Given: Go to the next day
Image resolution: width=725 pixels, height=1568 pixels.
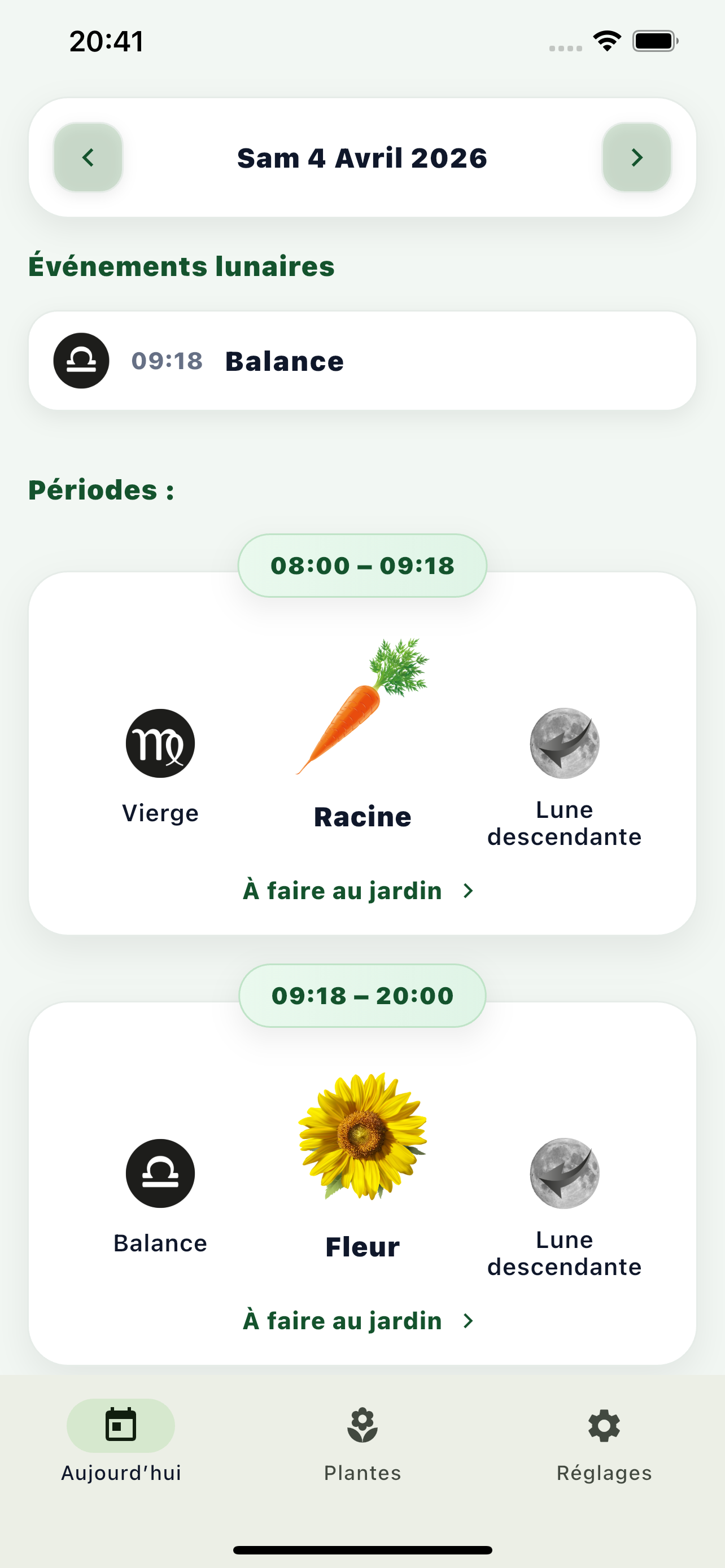Looking at the screenshot, I should coord(636,157).
